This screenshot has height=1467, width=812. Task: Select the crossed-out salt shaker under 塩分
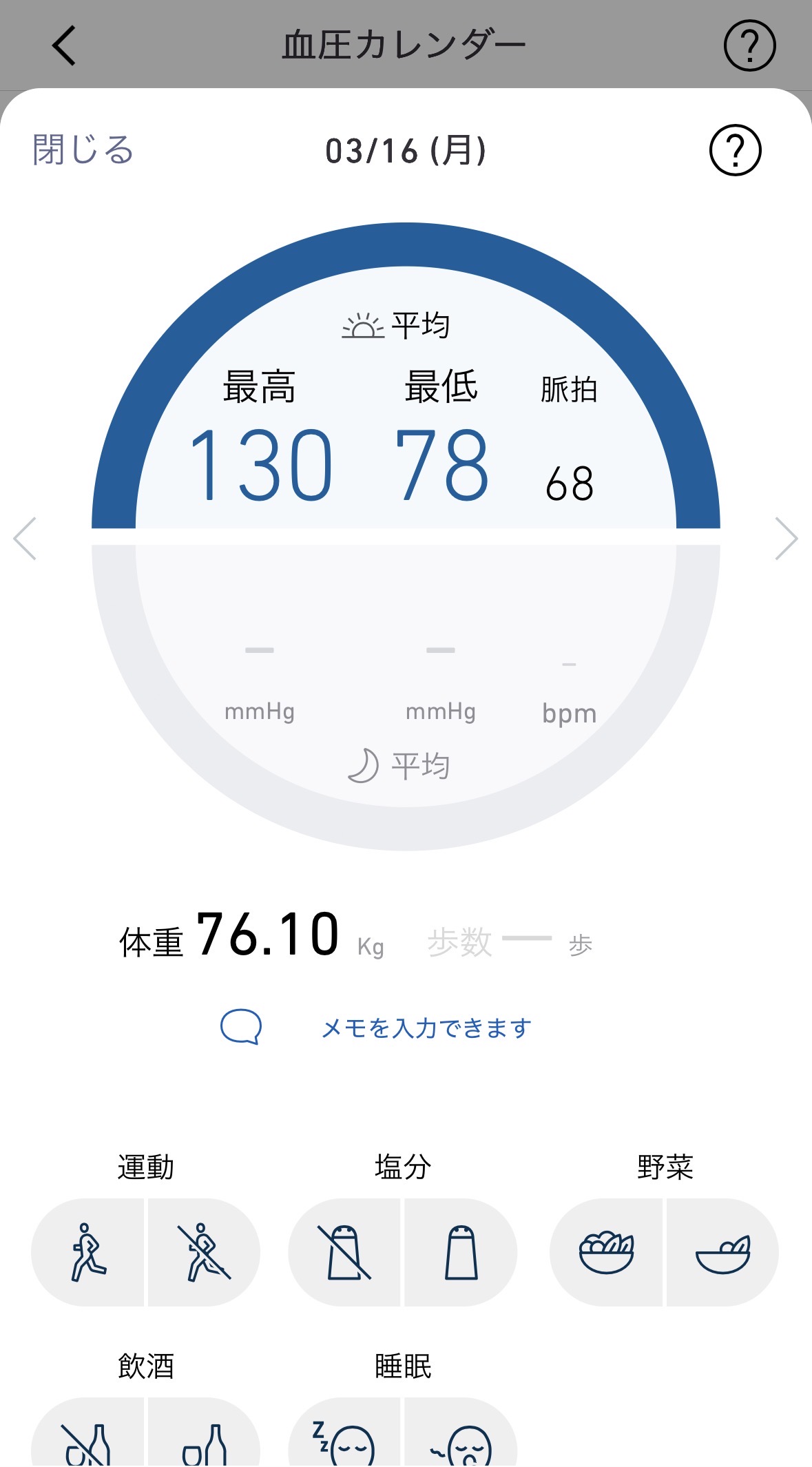(x=345, y=1252)
